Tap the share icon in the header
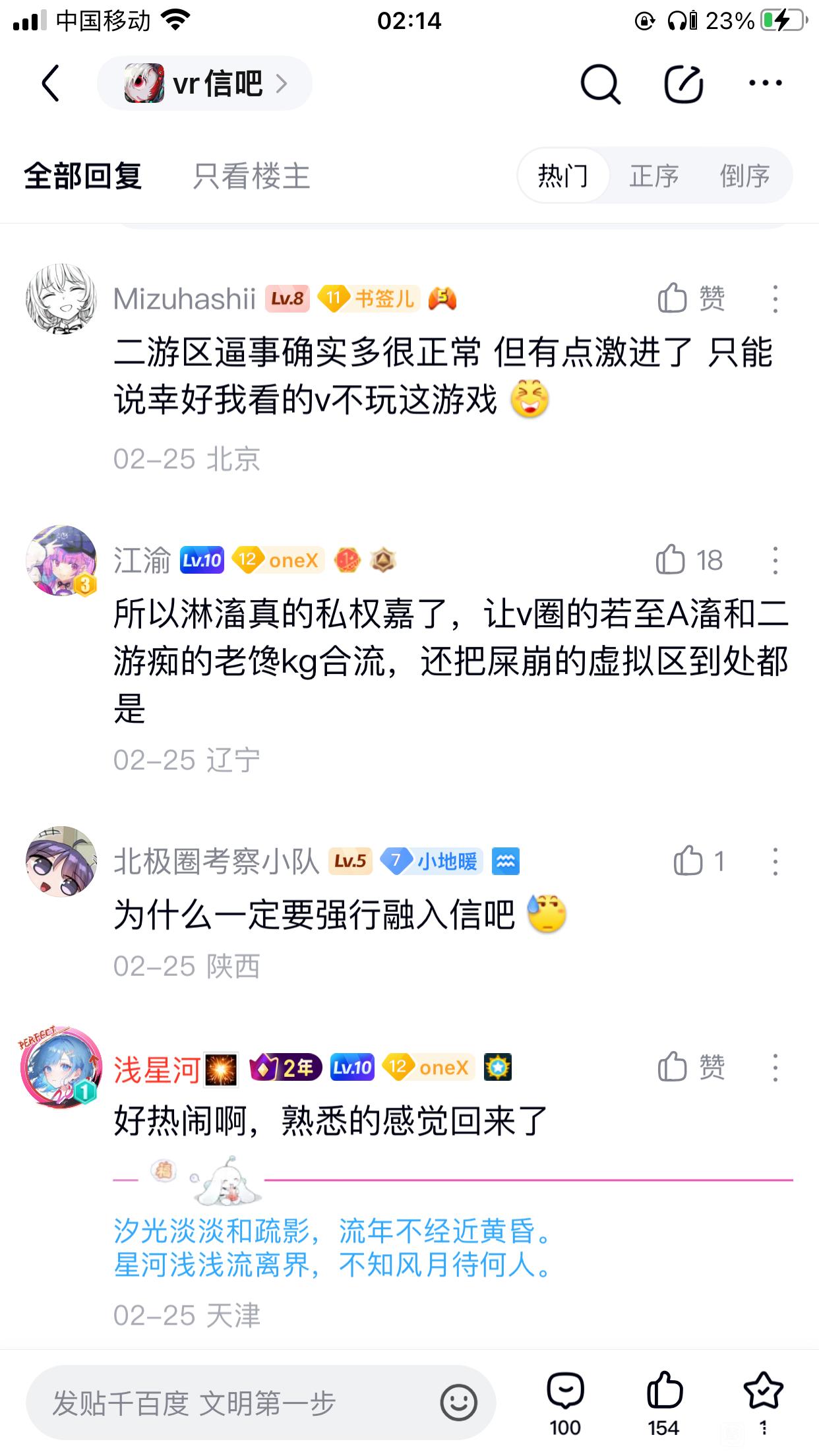Image resolution: width=819 pixels, height=1456 pixels. pyautogui.click(x=683, y=84)
